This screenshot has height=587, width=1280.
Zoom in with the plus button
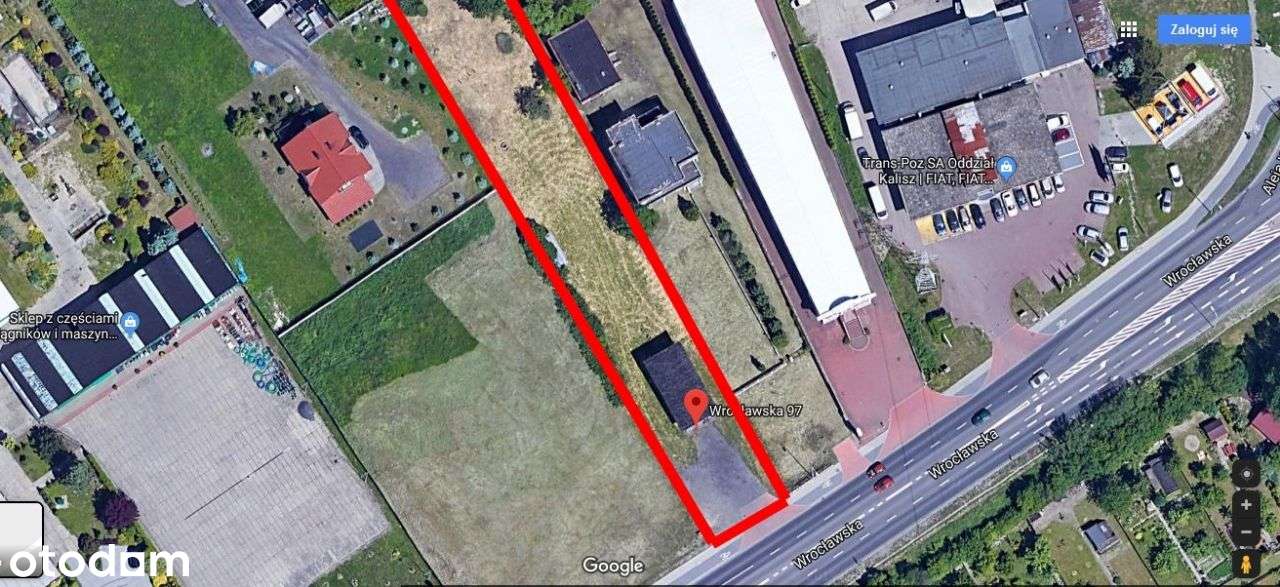[1245, 505]
